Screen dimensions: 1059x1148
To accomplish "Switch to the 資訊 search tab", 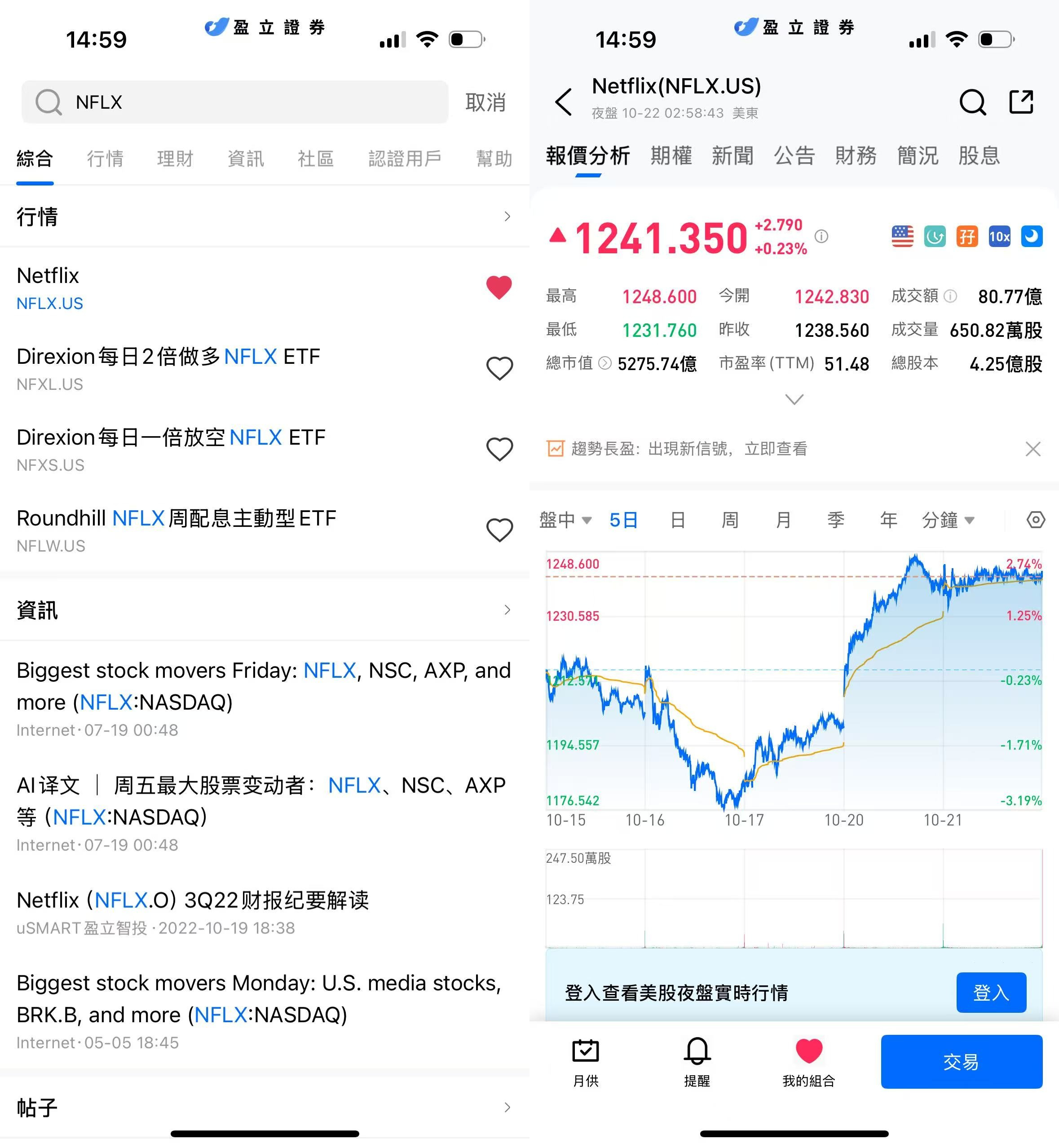I will (245, 159).
